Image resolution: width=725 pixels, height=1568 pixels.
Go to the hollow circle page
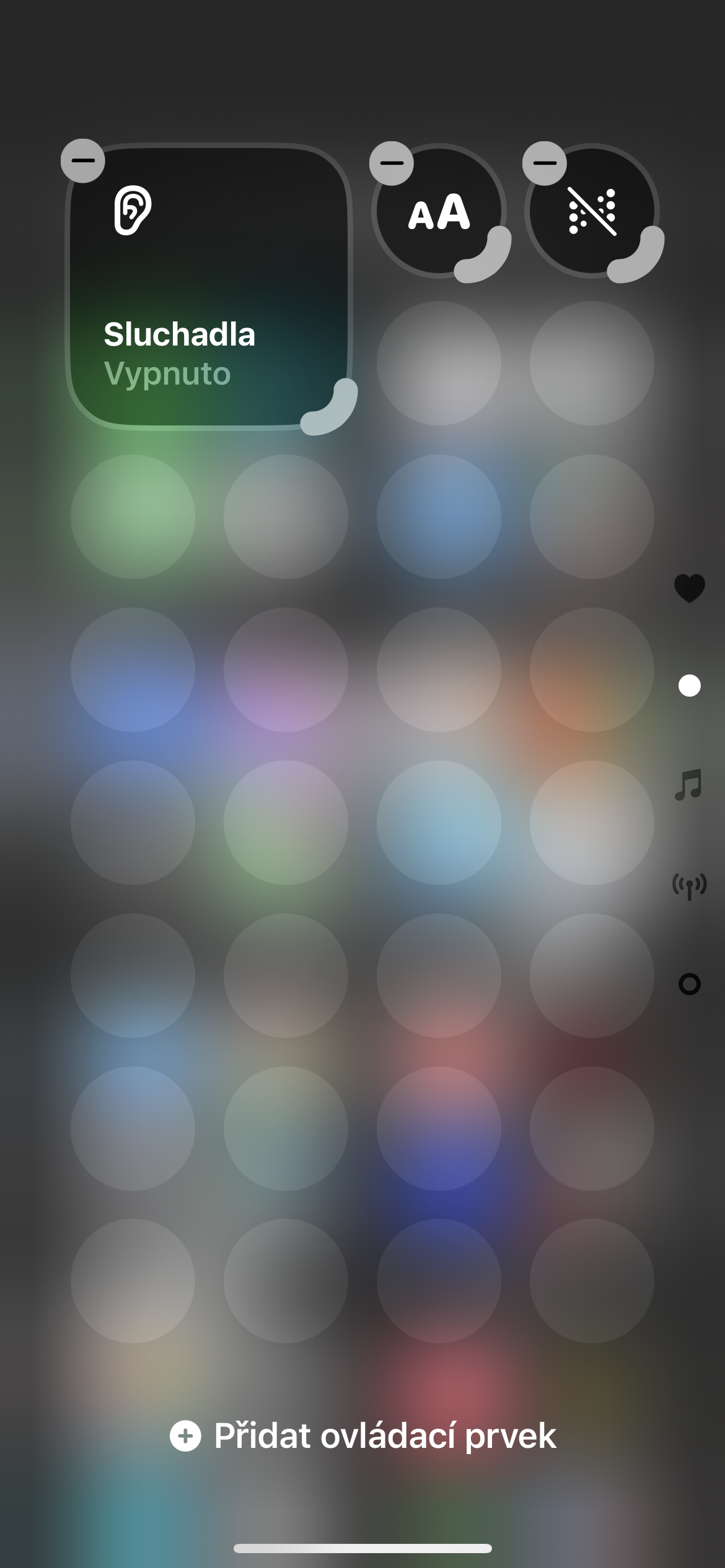(x=689, y=983)
